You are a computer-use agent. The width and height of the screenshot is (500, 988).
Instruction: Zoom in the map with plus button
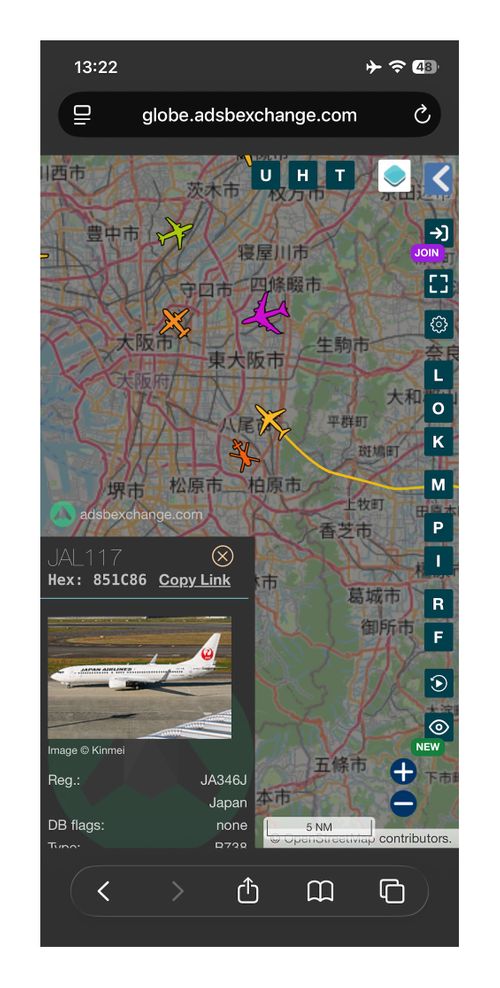click(404, 771)
